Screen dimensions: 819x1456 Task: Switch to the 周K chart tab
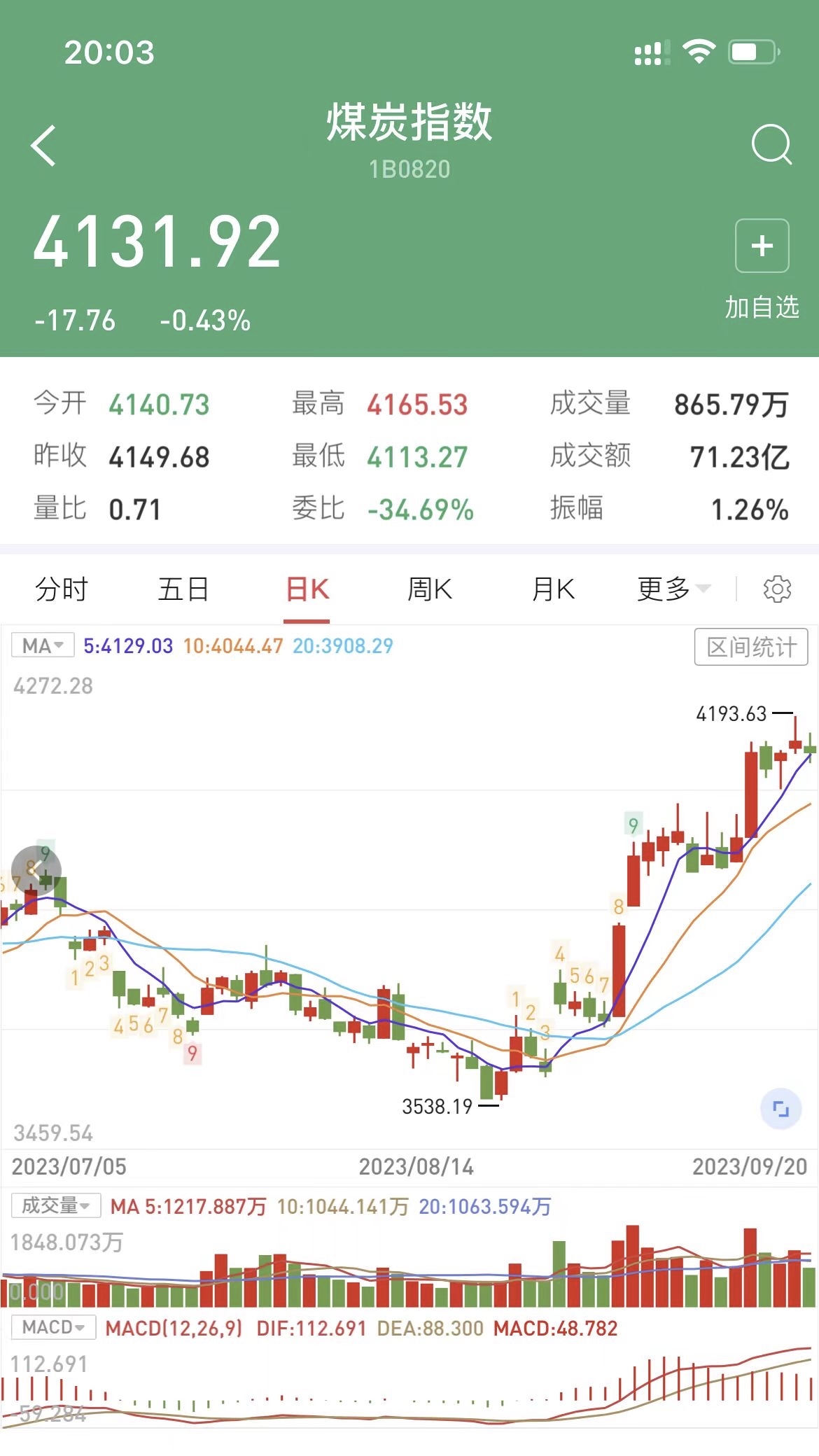tap(430, 589)
